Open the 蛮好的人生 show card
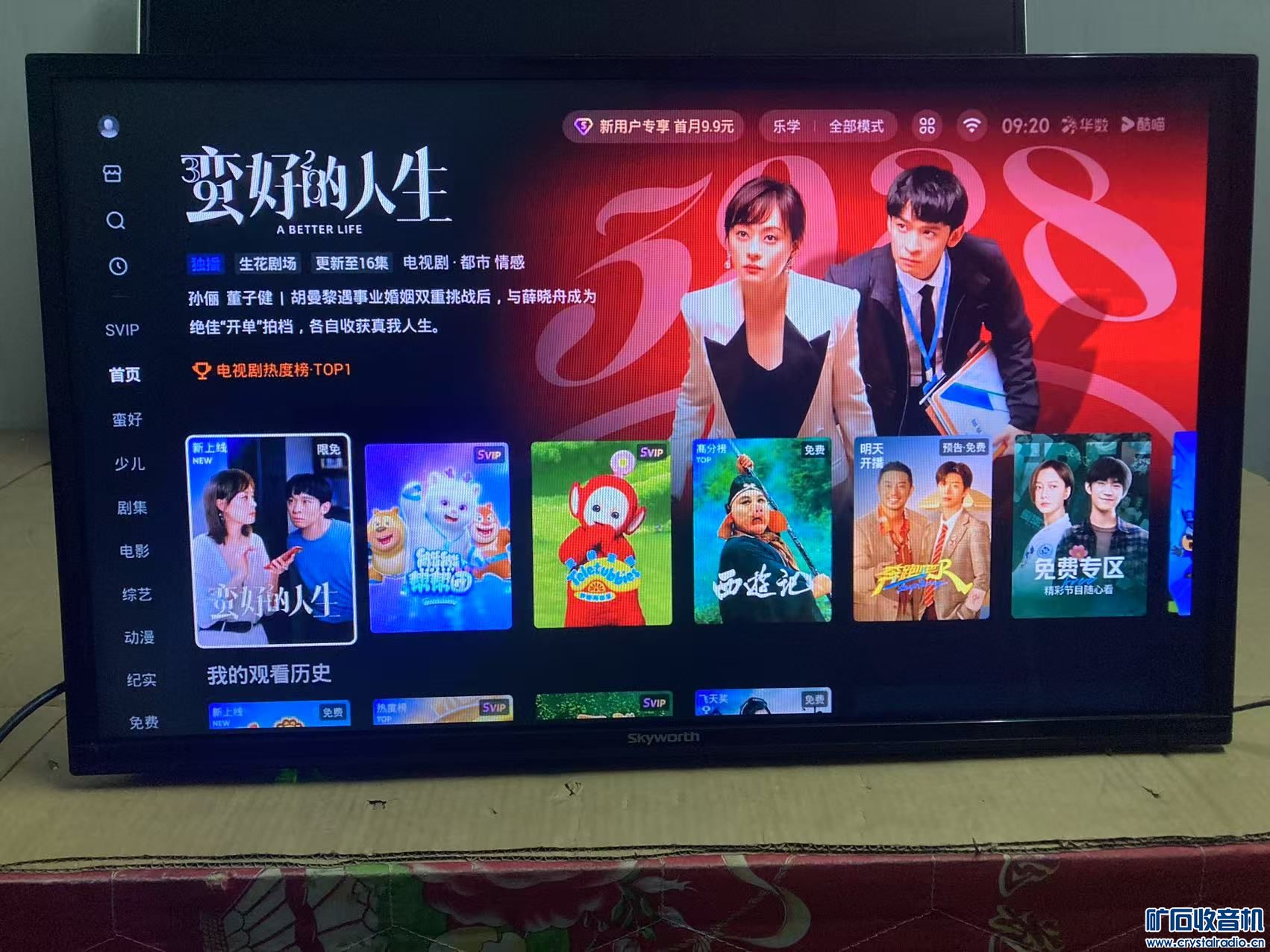Image resolution: width=1270 pixels, height=952 pixels. pos(273,539)
